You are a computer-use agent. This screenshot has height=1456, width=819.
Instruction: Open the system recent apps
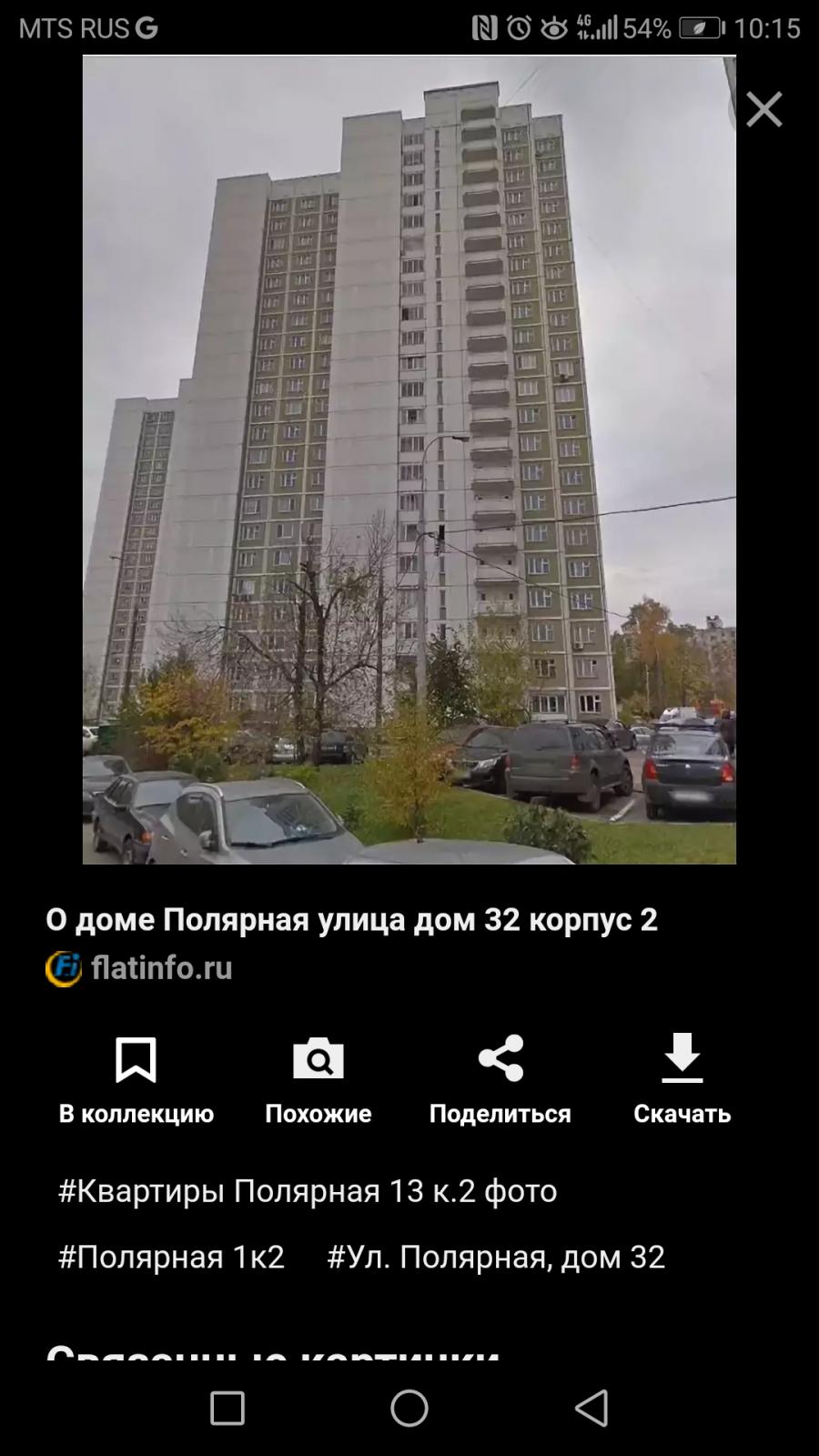227,1408
